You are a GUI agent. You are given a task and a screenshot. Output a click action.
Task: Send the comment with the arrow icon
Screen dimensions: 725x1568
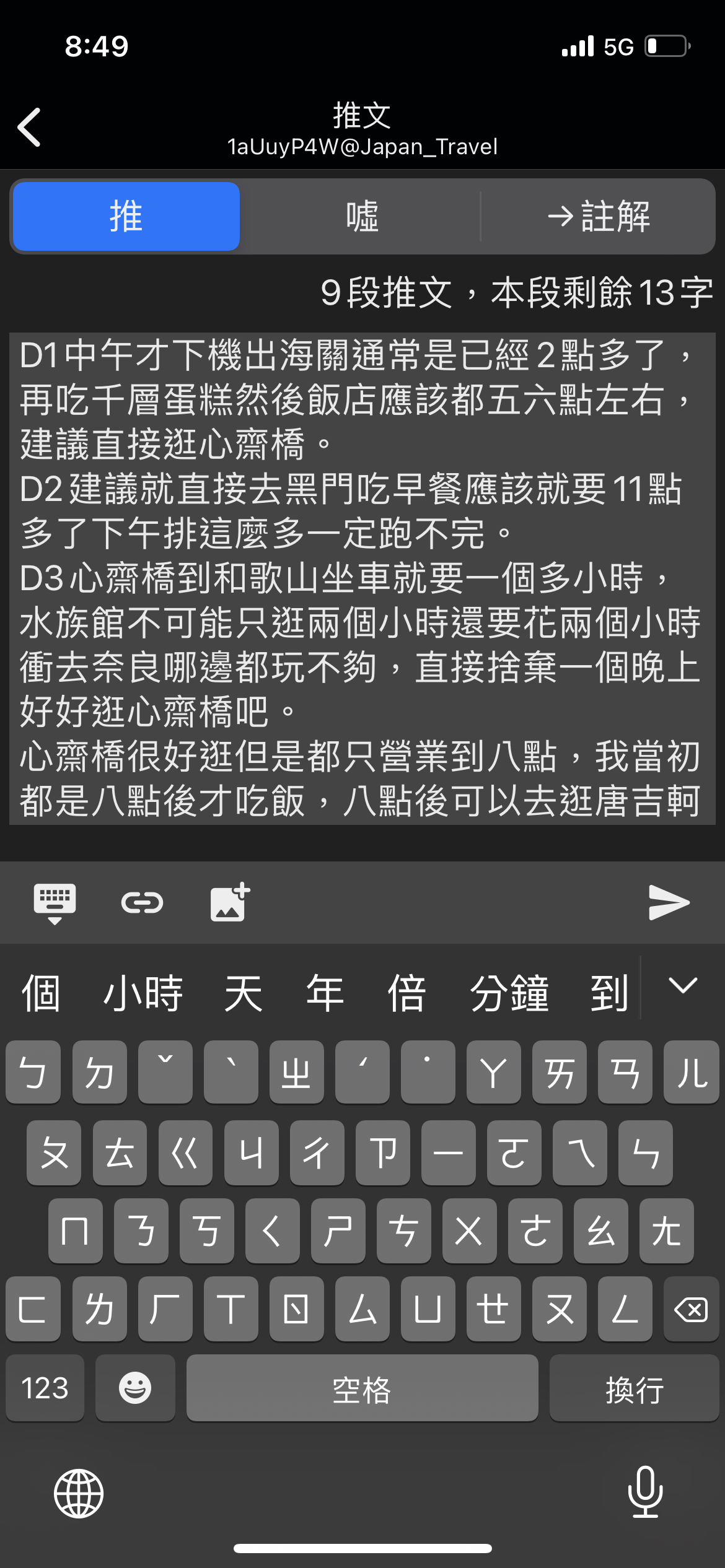pyautogui.click(x=669, y=903)
